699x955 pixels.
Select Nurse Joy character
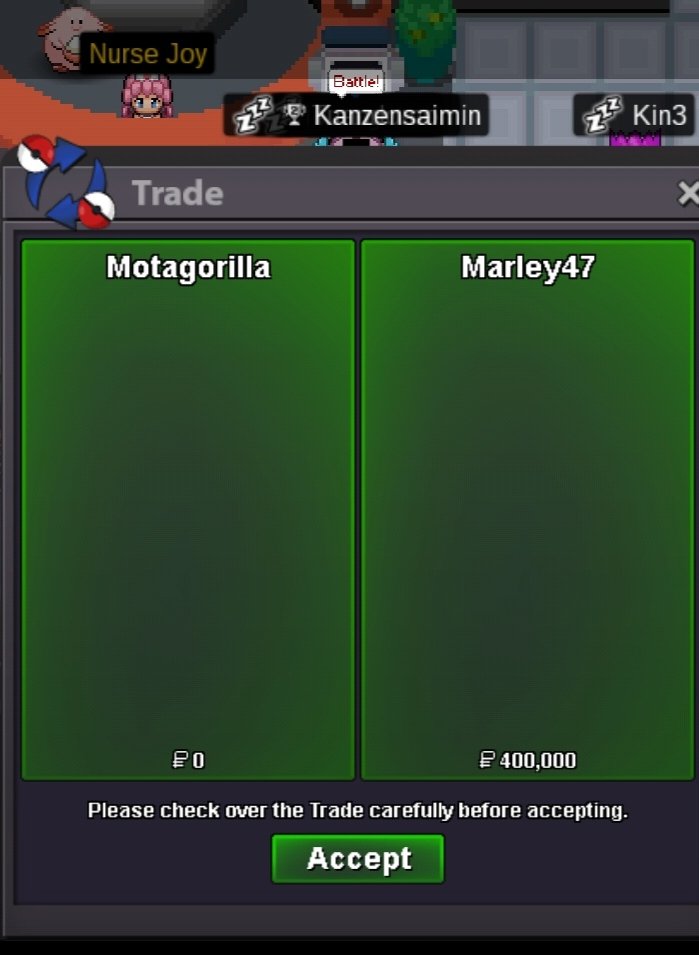[148, 97]
